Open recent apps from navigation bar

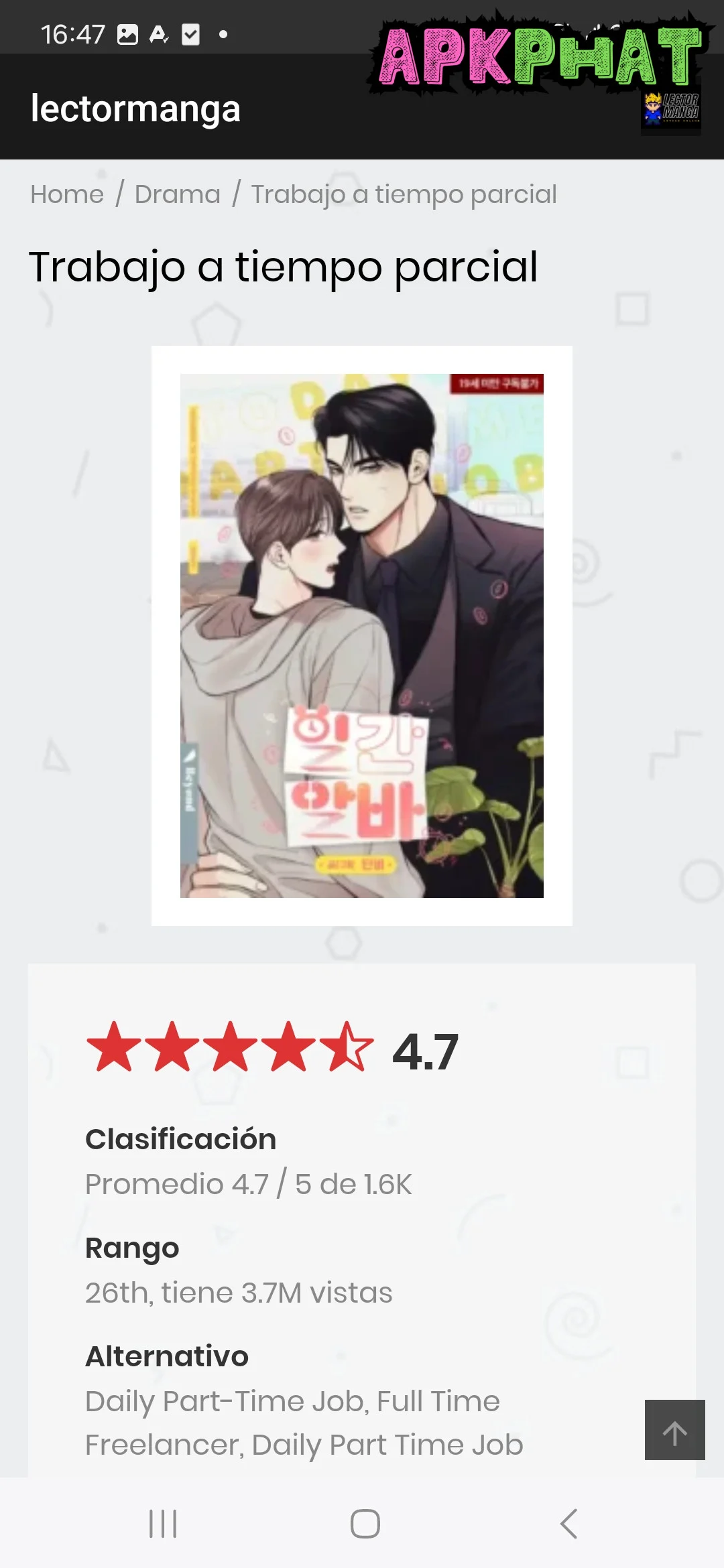[163, 1524]
